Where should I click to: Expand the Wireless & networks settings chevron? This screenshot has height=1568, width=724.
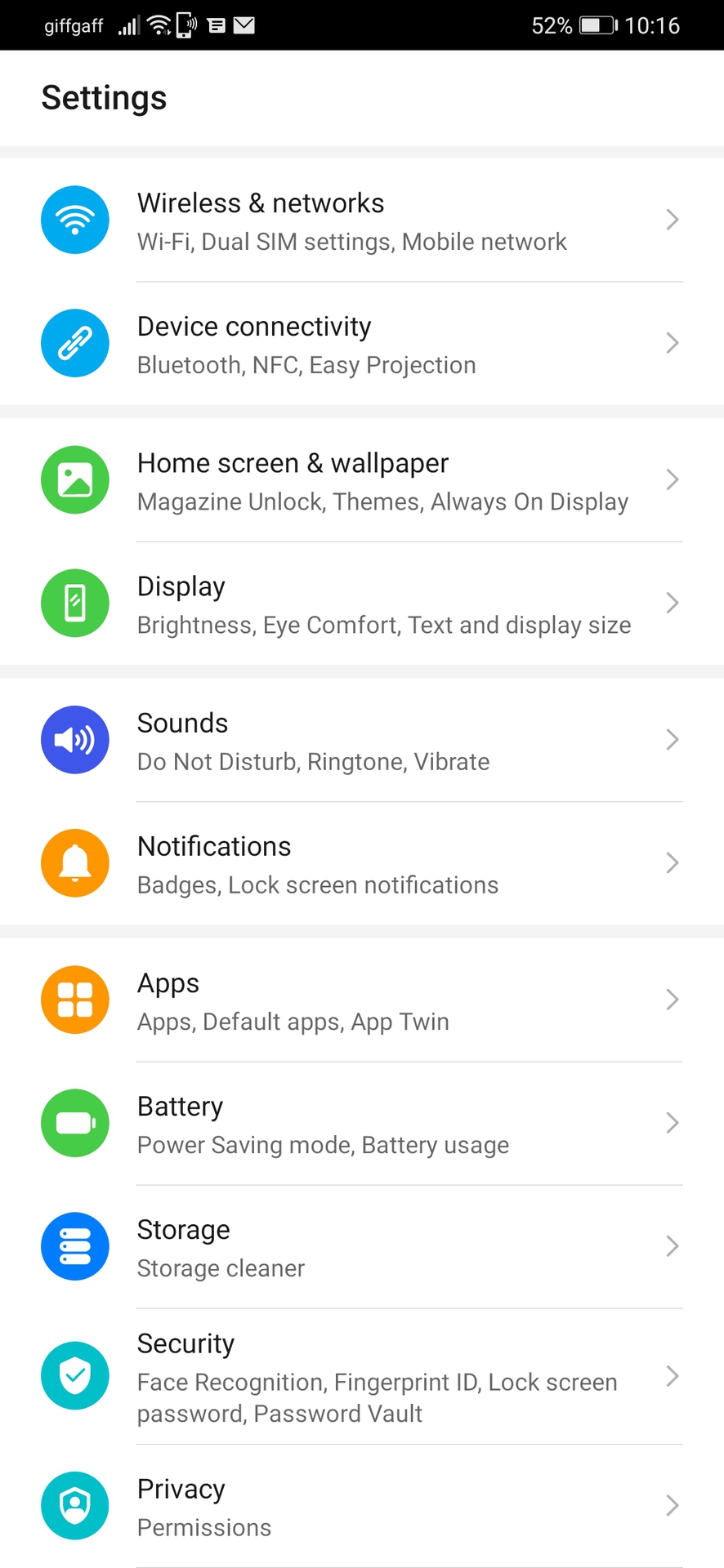coord(672,220)
